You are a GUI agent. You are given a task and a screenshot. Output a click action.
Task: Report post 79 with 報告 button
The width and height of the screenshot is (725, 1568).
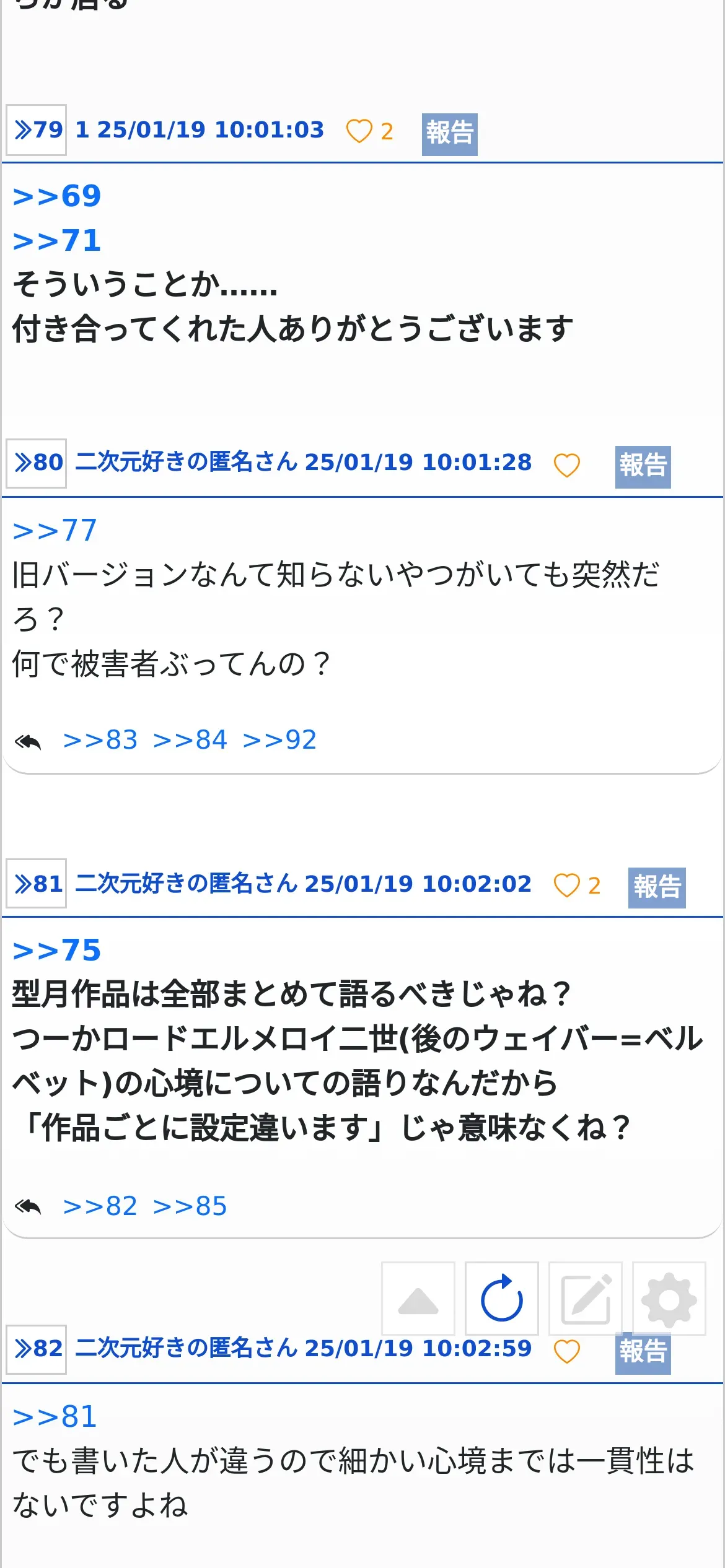[x=449, y=134]
